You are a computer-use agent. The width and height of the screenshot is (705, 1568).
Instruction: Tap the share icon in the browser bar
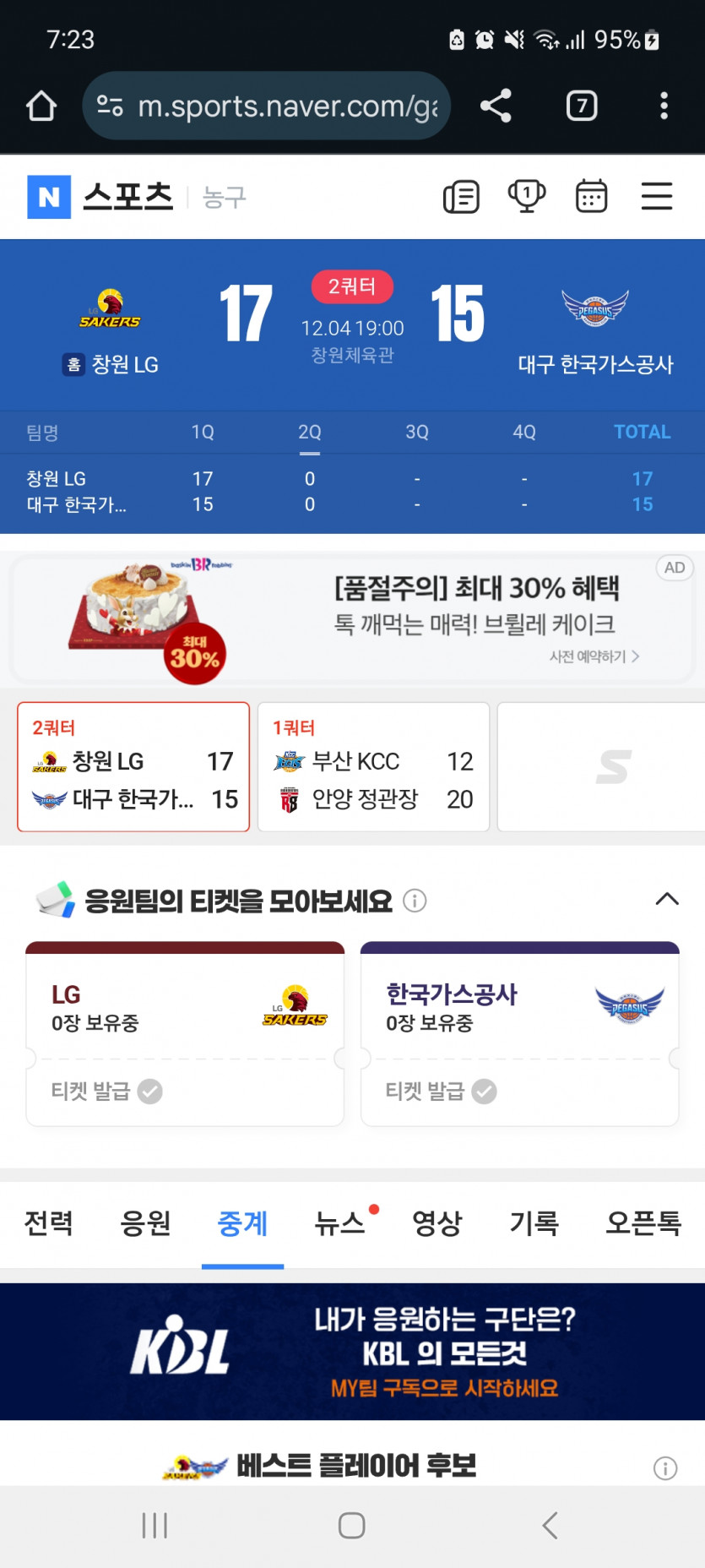pos(496,106)
